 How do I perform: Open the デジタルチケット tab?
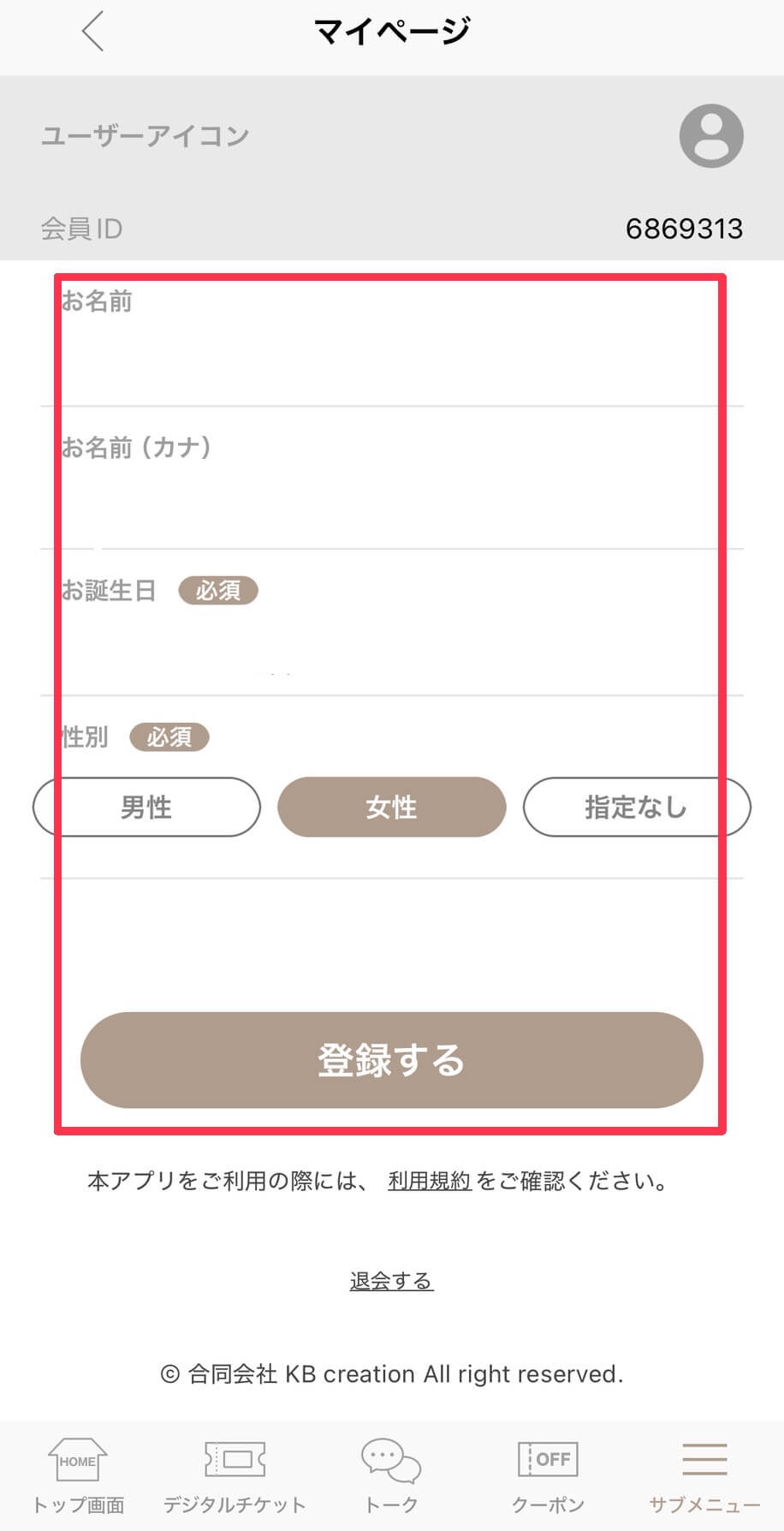tap(235, 1475)
